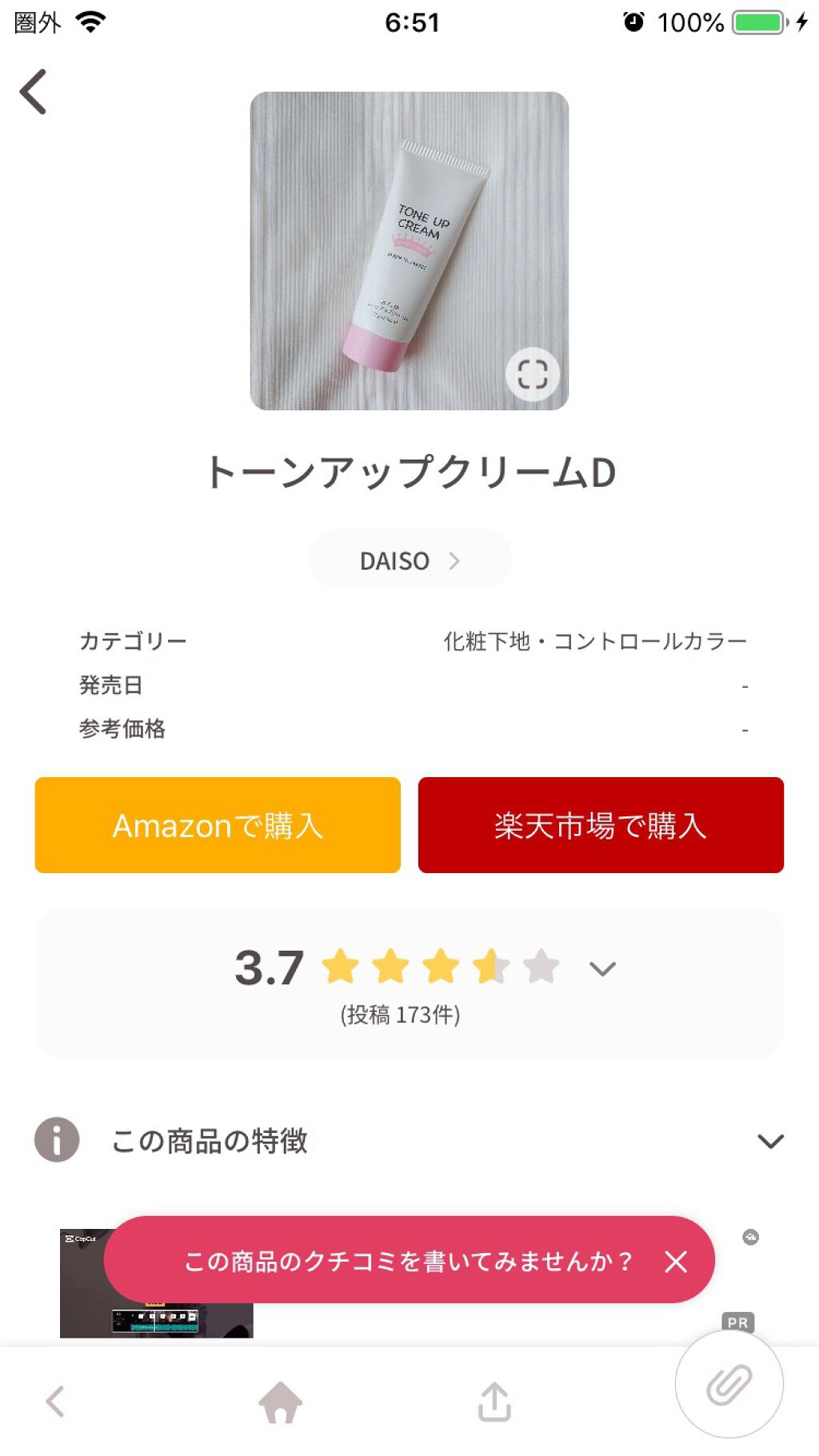The width and height of the screenshot is (819, 1456).
Task: Buy from the 楽天市場で購入 button
Action: (601, 824)
